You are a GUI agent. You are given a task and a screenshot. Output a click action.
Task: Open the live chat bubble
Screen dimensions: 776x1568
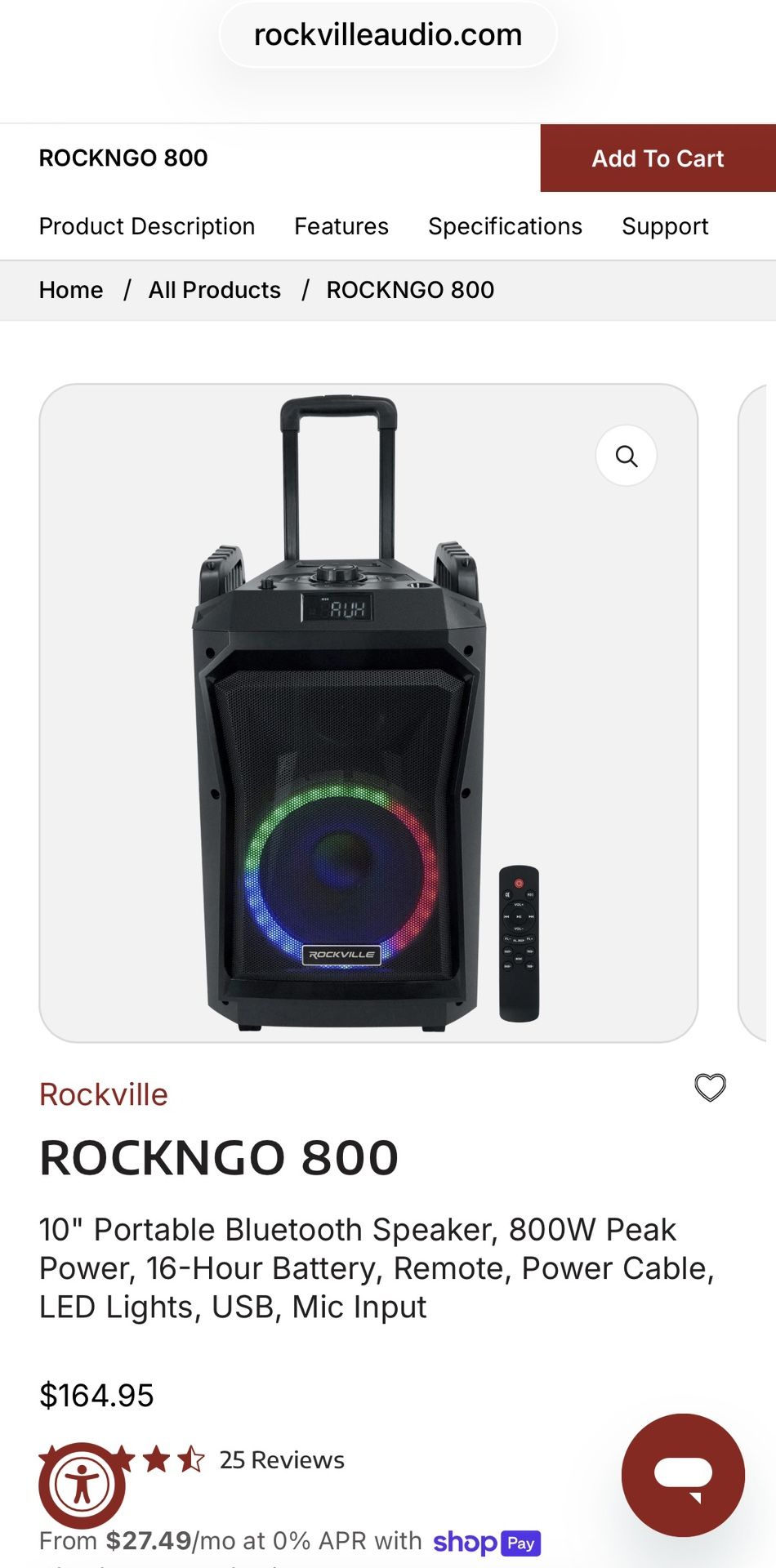[683, 1475]
